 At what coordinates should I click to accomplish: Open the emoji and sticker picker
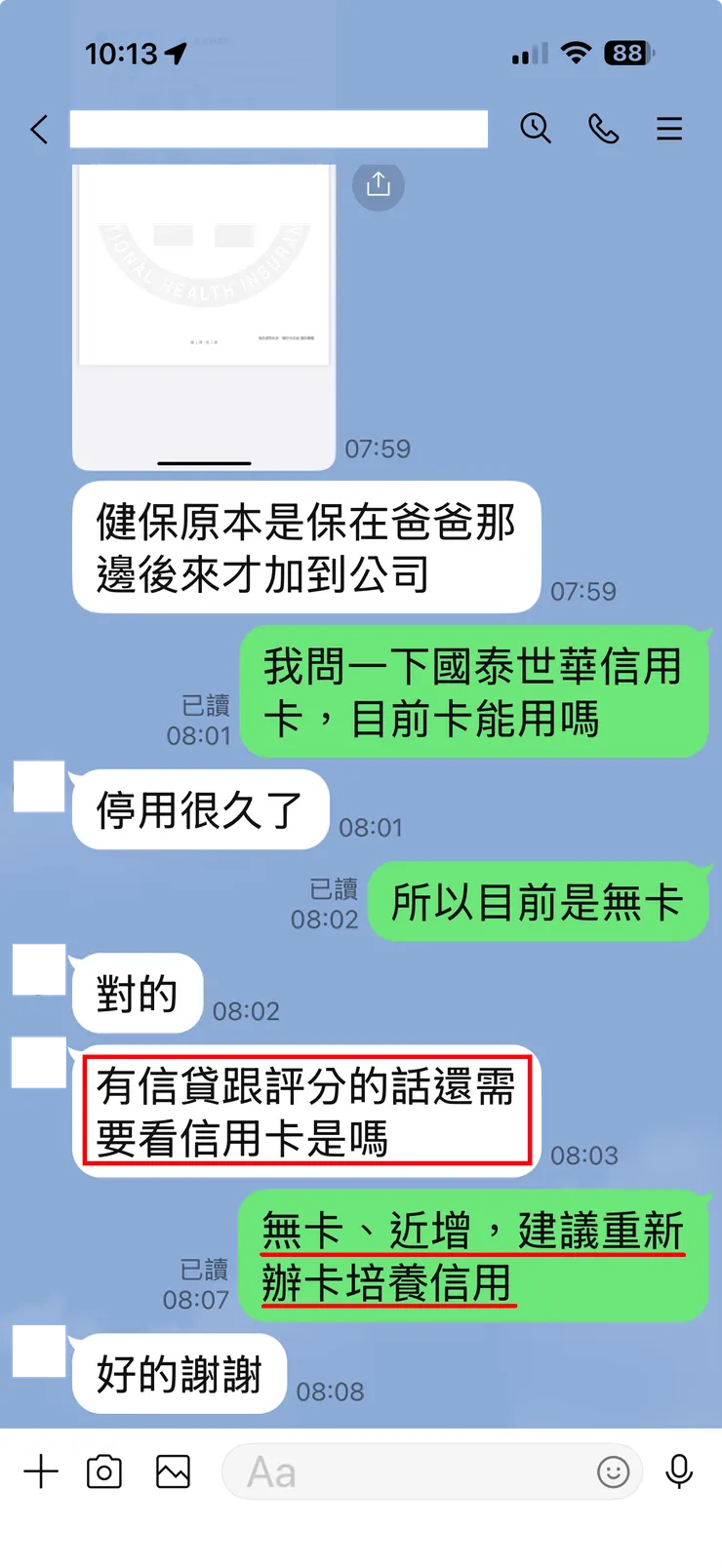click(615, 1473)
